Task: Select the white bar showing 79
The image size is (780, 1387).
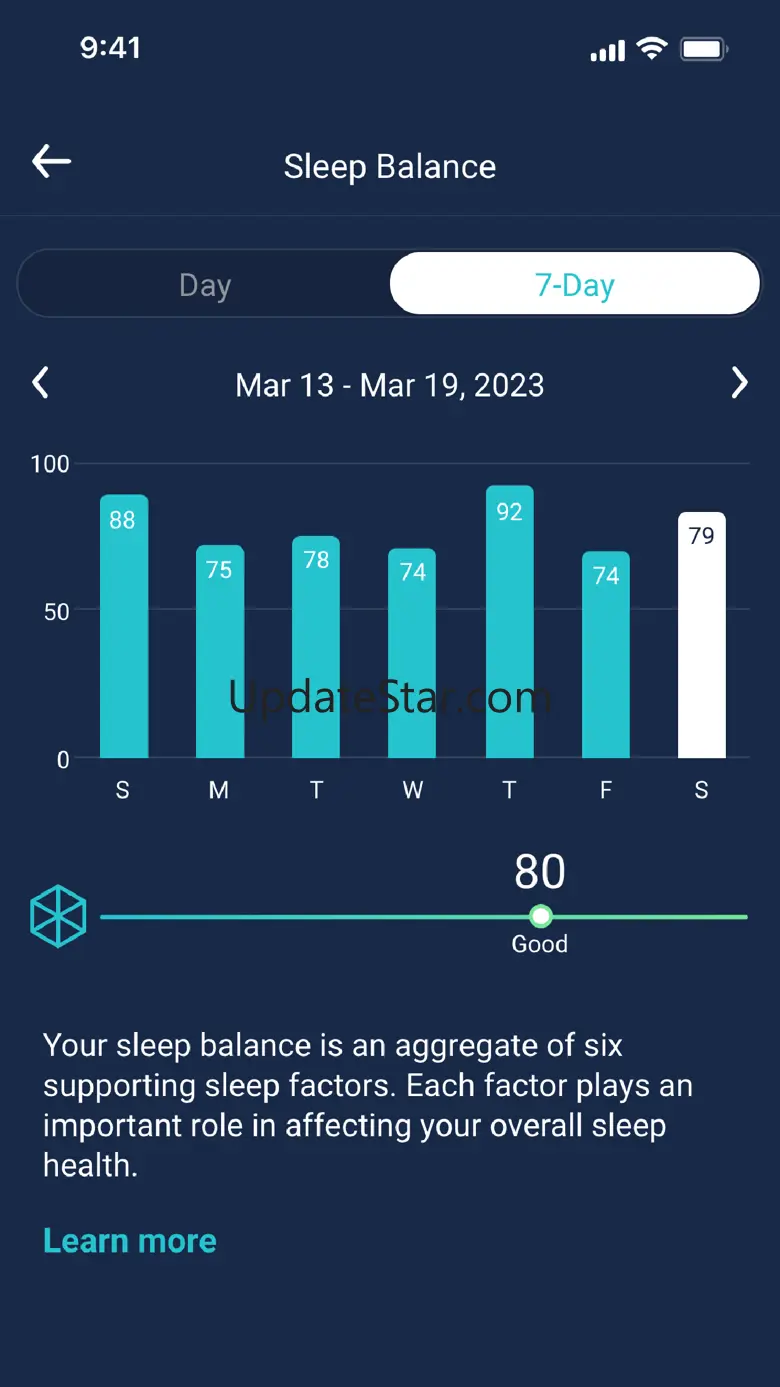Action: pos(701,636)
